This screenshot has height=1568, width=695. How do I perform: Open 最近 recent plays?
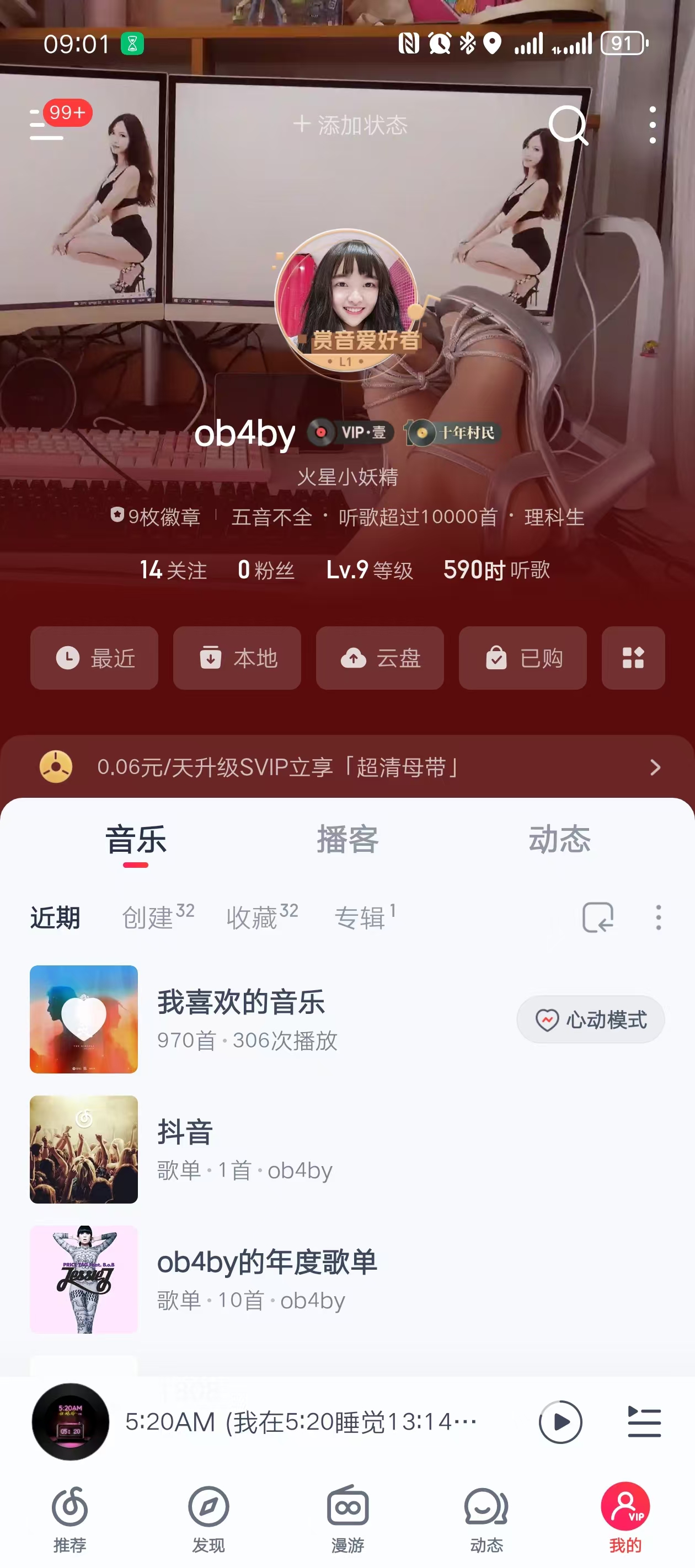[x=94, y=658]
